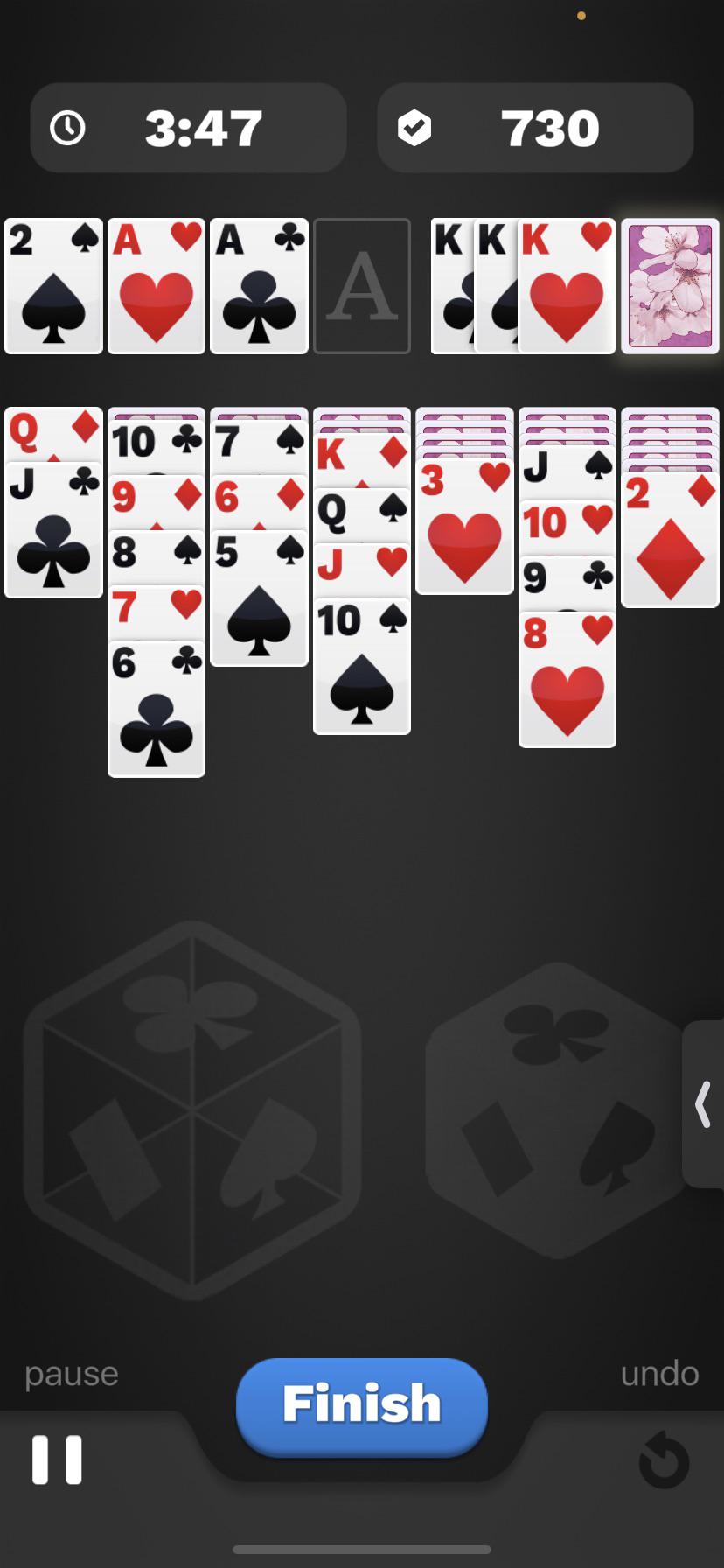Expand the side drawer chevron on right edge

[x=703, y=1104]
